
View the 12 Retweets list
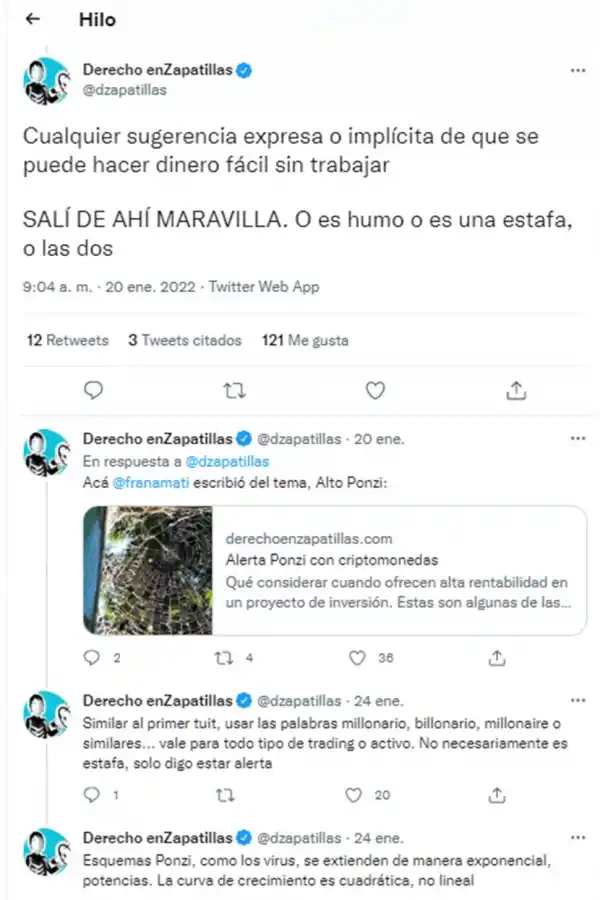coord(67,340)
